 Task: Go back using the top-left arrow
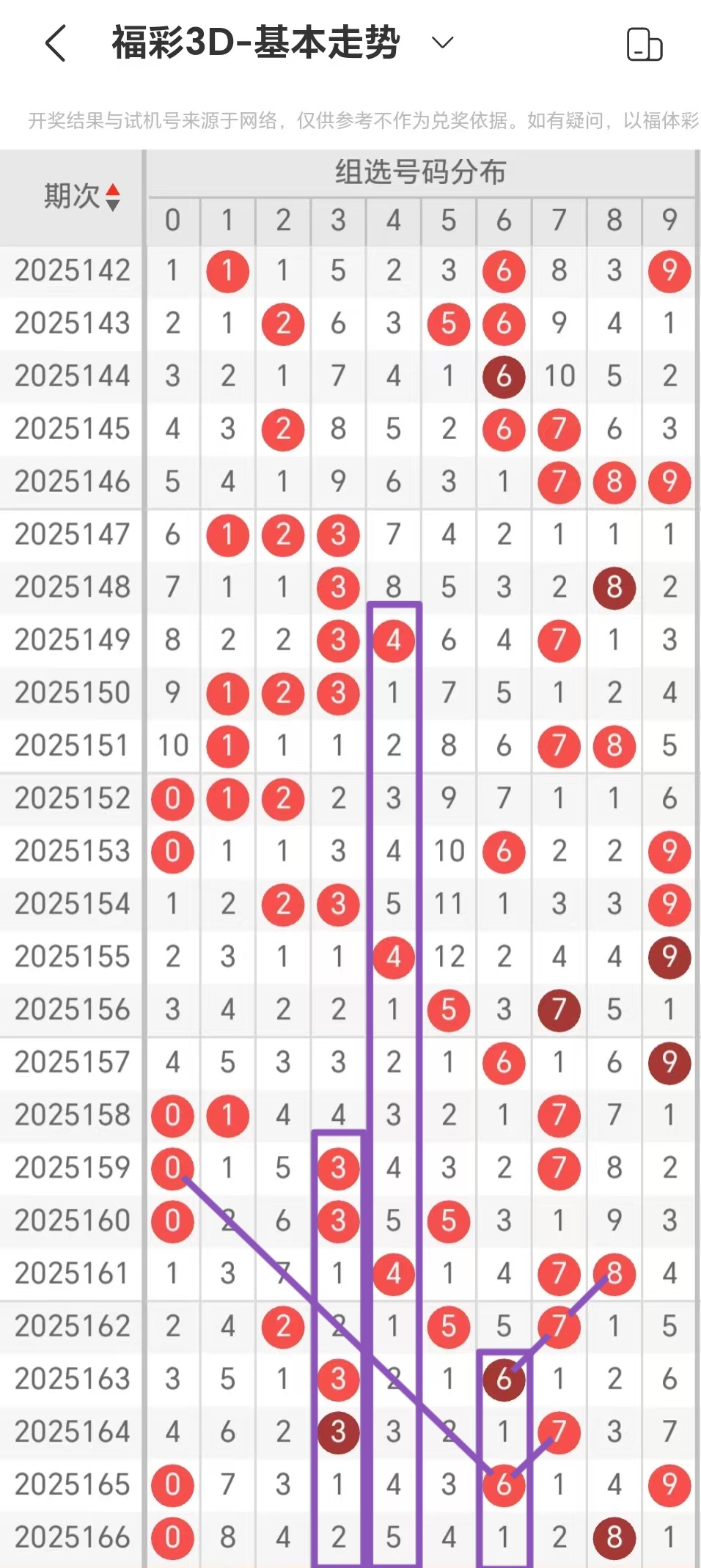click(x=56, y=43)
